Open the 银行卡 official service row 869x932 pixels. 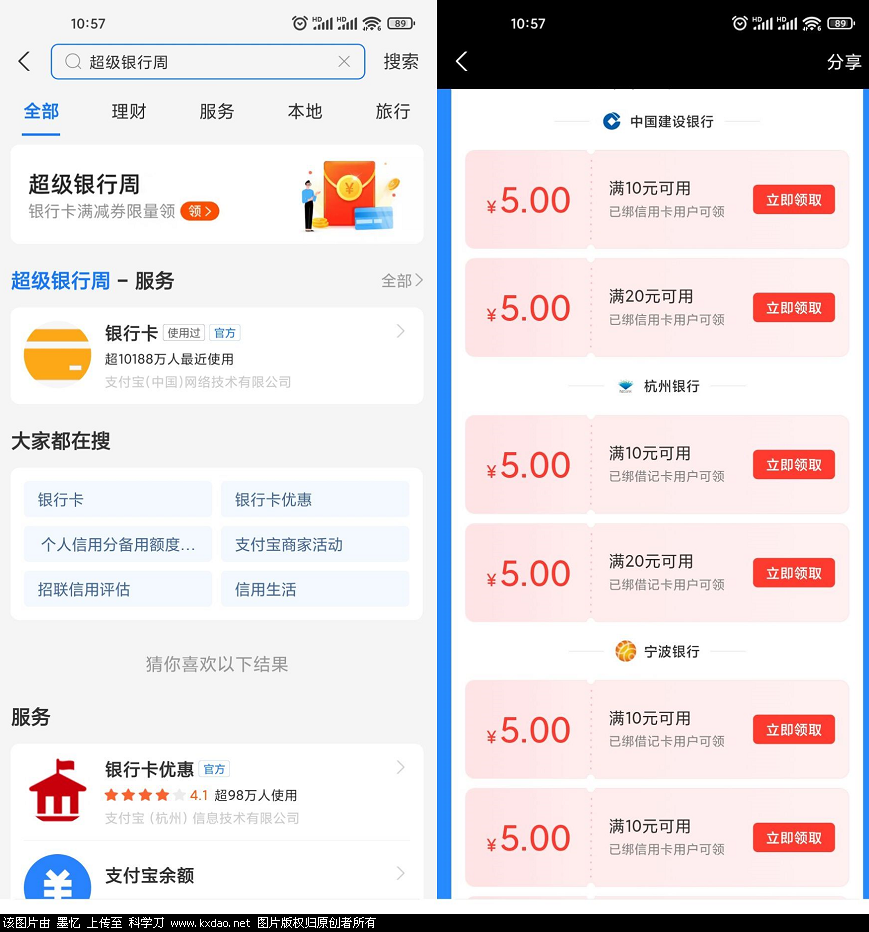216,356
